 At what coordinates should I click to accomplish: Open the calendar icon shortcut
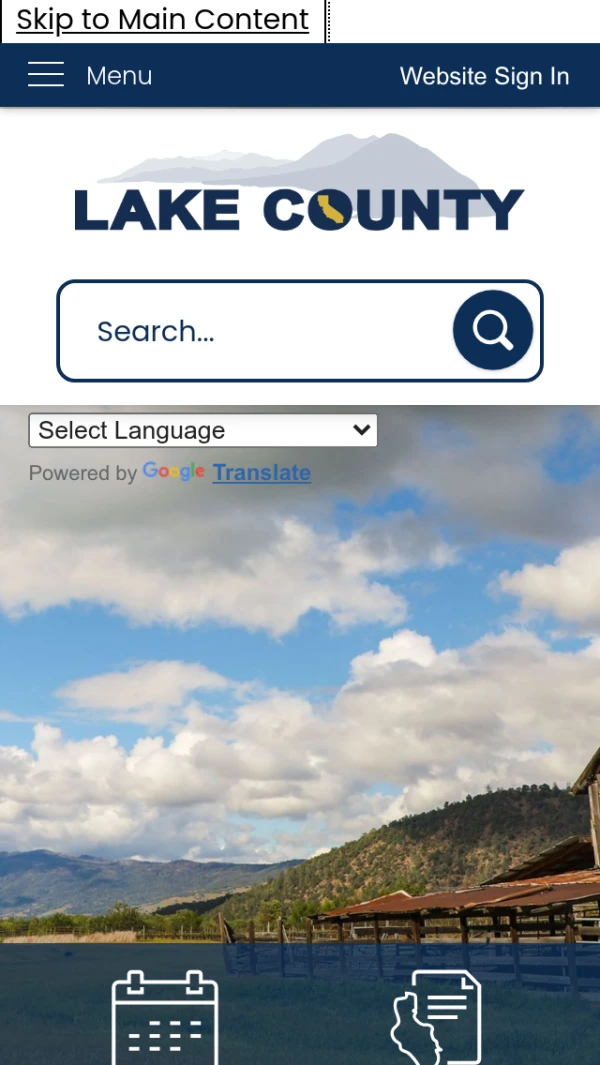pos(165,1017)
